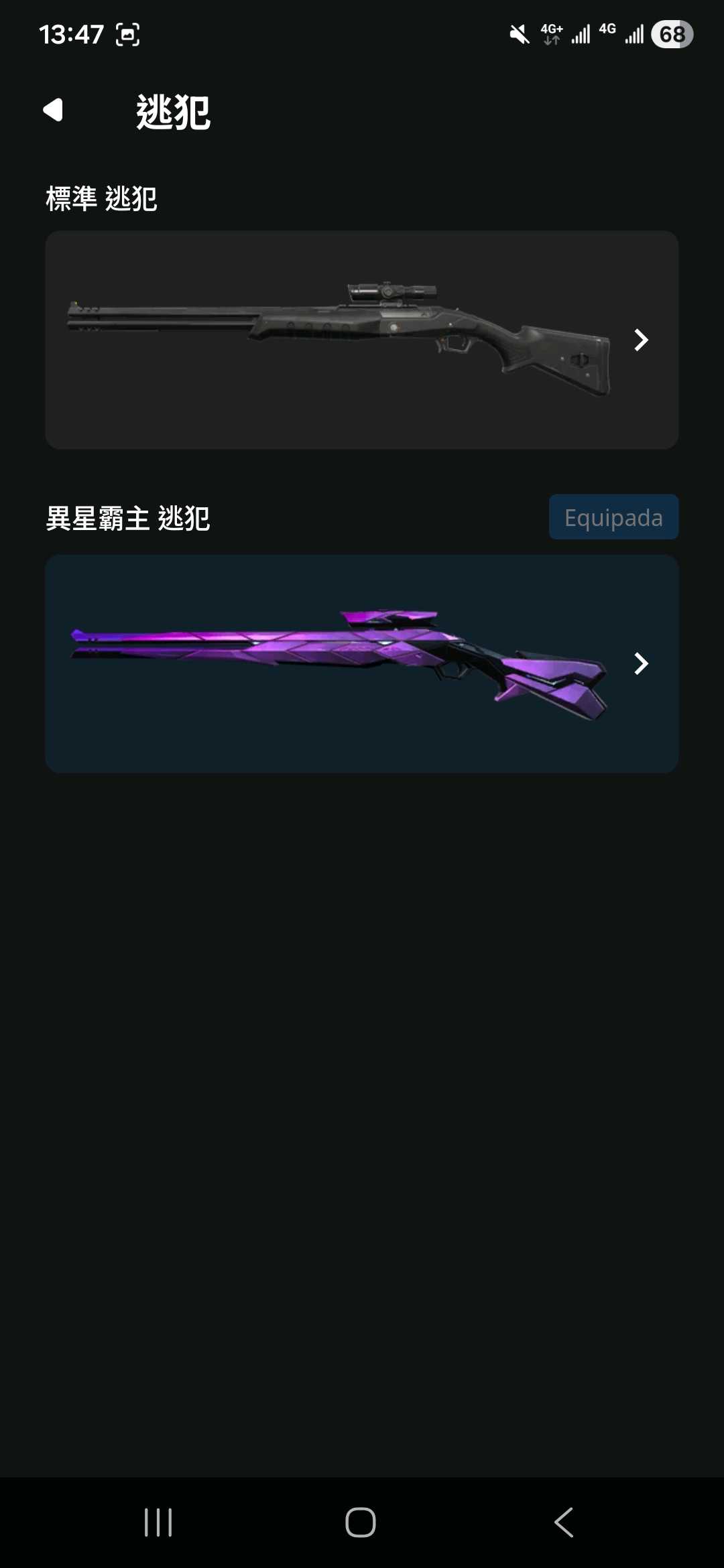Viewport: 724px width, 1568px height.
Task: Open the 標準 逃犯 skin card
Action: tap(362, 340)
